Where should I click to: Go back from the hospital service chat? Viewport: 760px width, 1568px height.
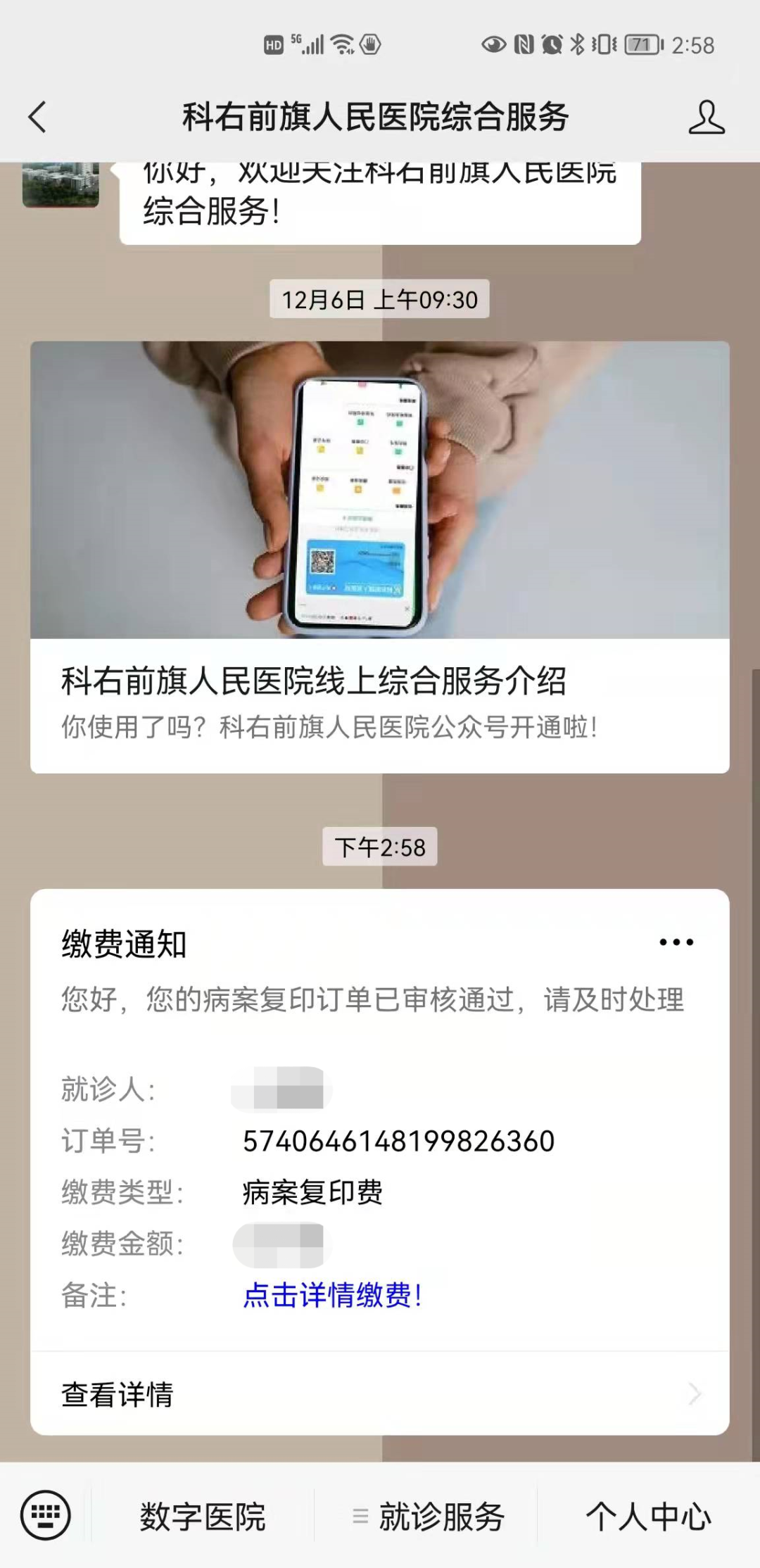38,117
